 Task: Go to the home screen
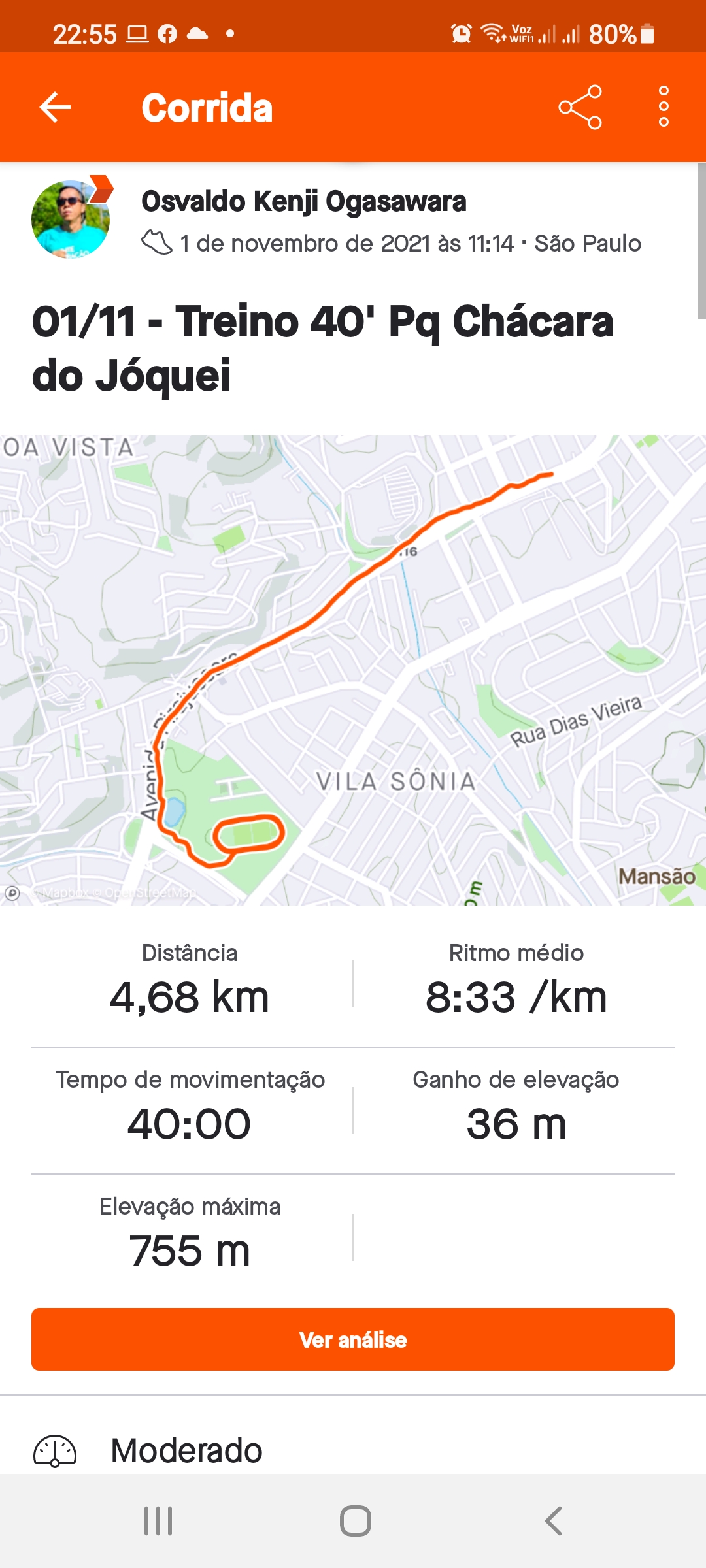[x=355, y=1521]
